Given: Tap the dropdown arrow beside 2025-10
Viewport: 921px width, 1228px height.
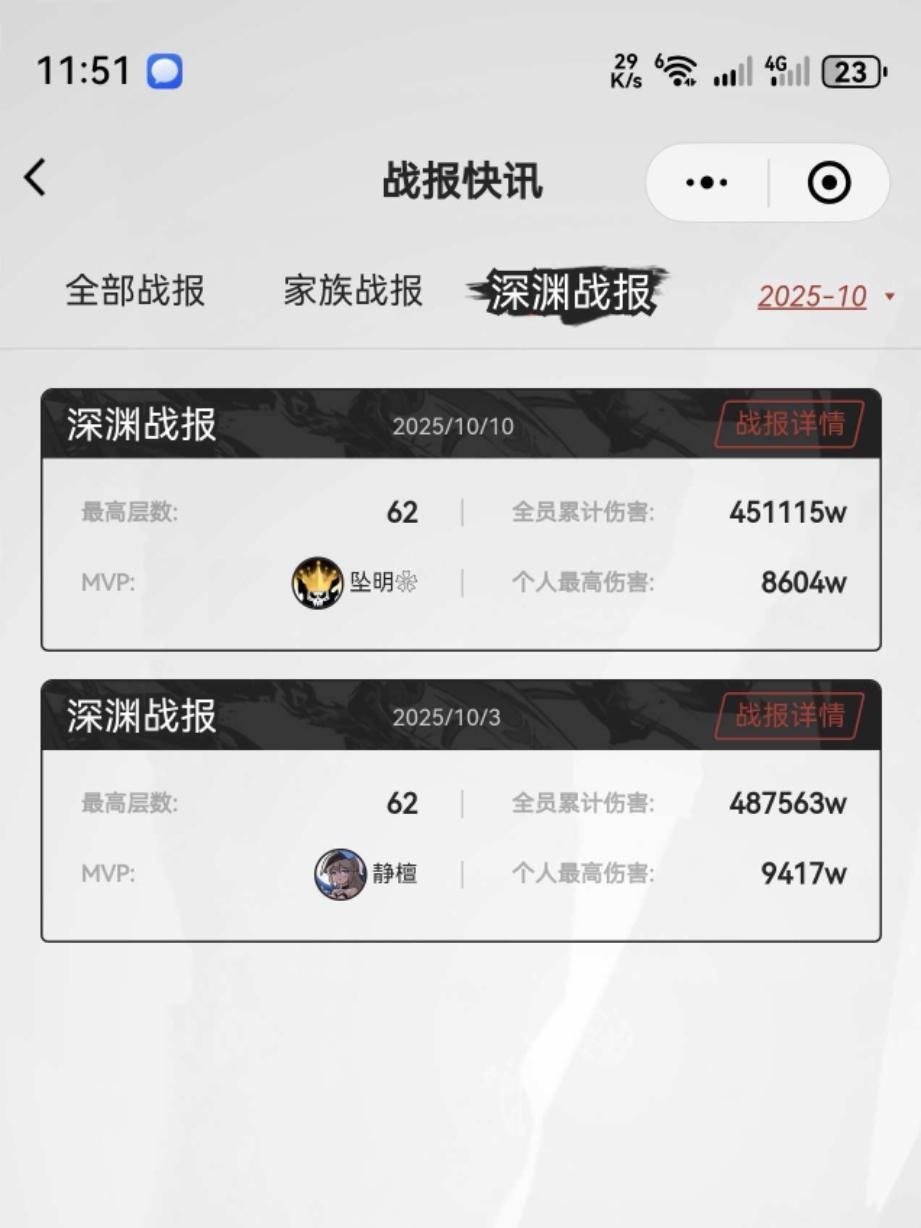Looking at the screenshot, I should pyautogui.click(x=886, y=297).
